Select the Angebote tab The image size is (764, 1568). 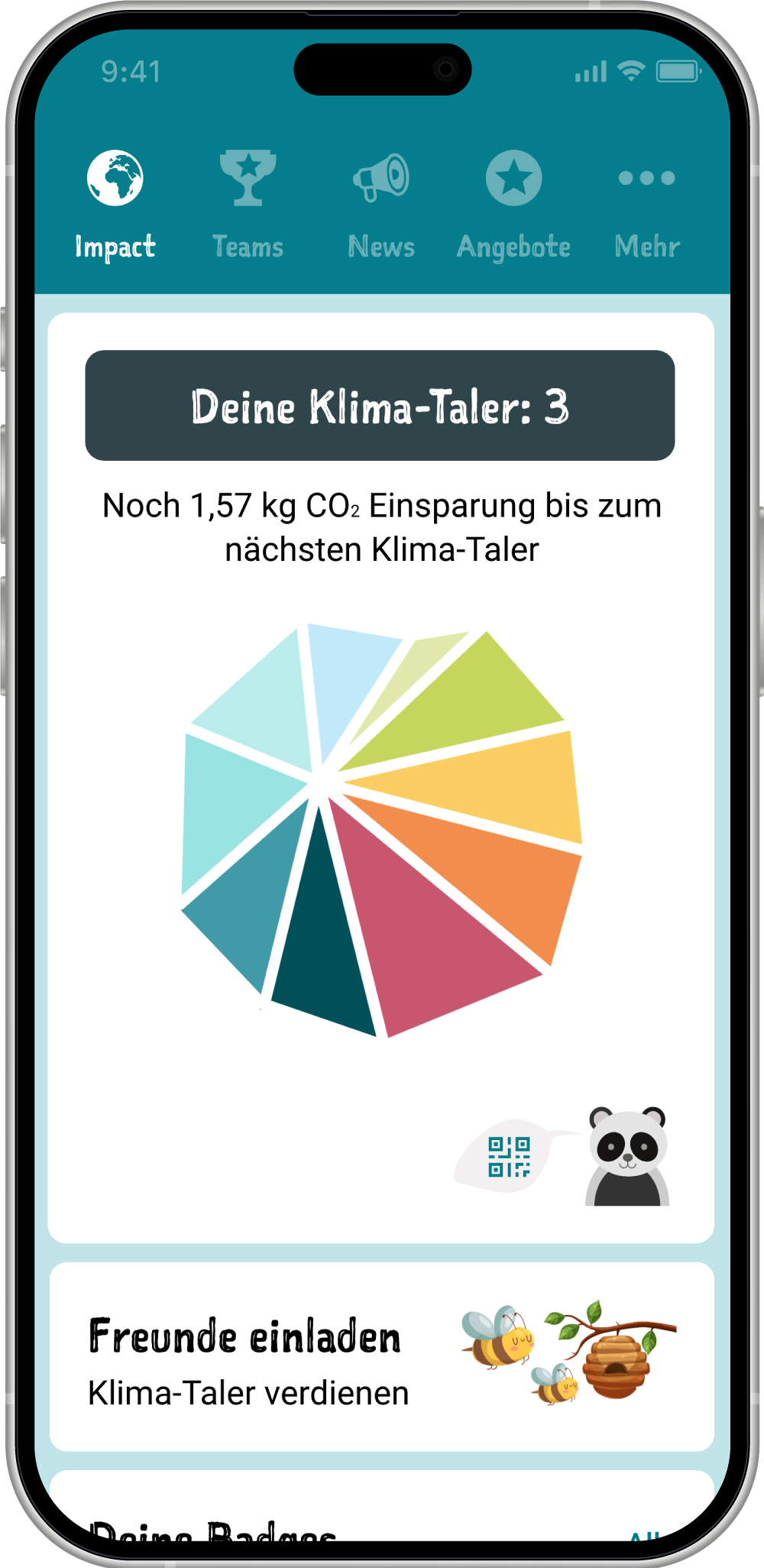point(513,205)
